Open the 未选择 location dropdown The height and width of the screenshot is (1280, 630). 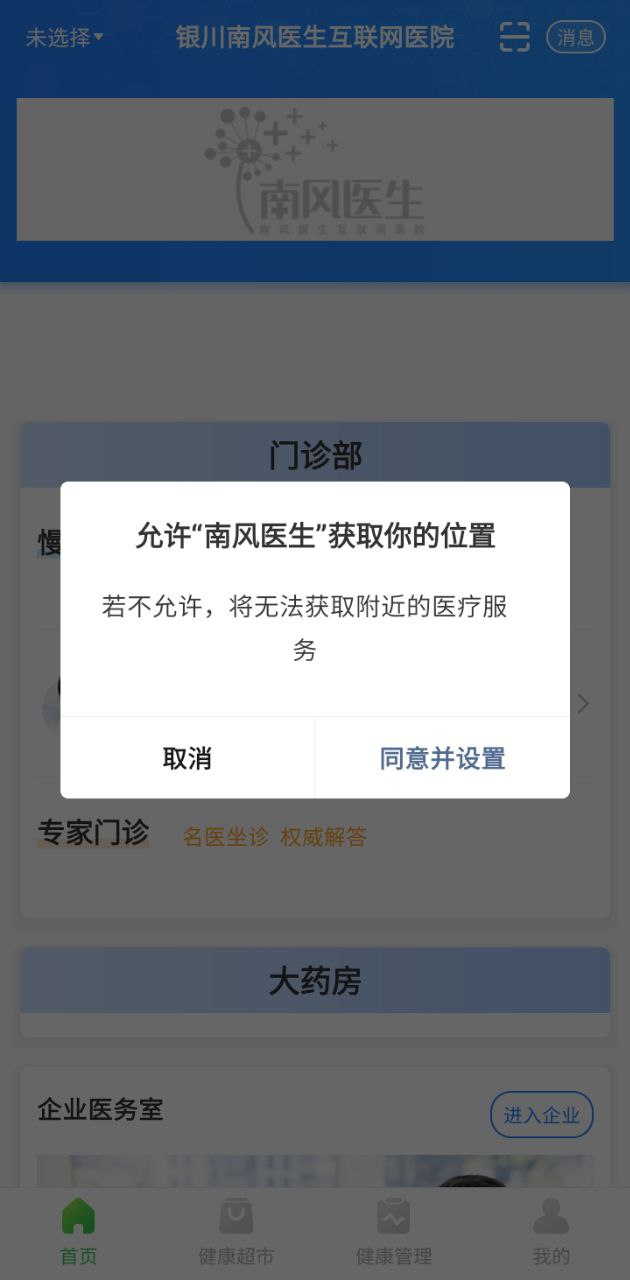tap(64, 38)
